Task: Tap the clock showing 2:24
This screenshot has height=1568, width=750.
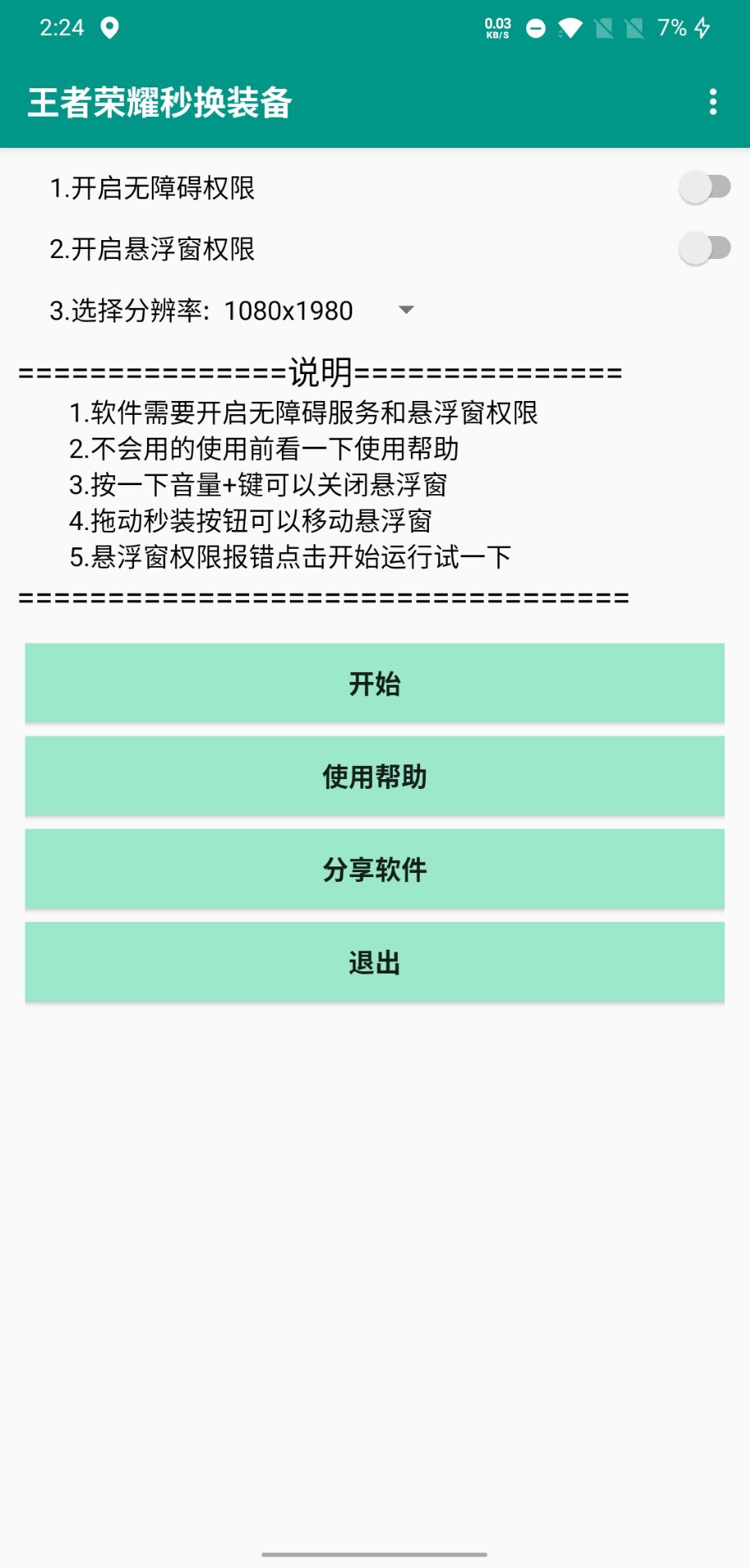Action: (60, 27)
